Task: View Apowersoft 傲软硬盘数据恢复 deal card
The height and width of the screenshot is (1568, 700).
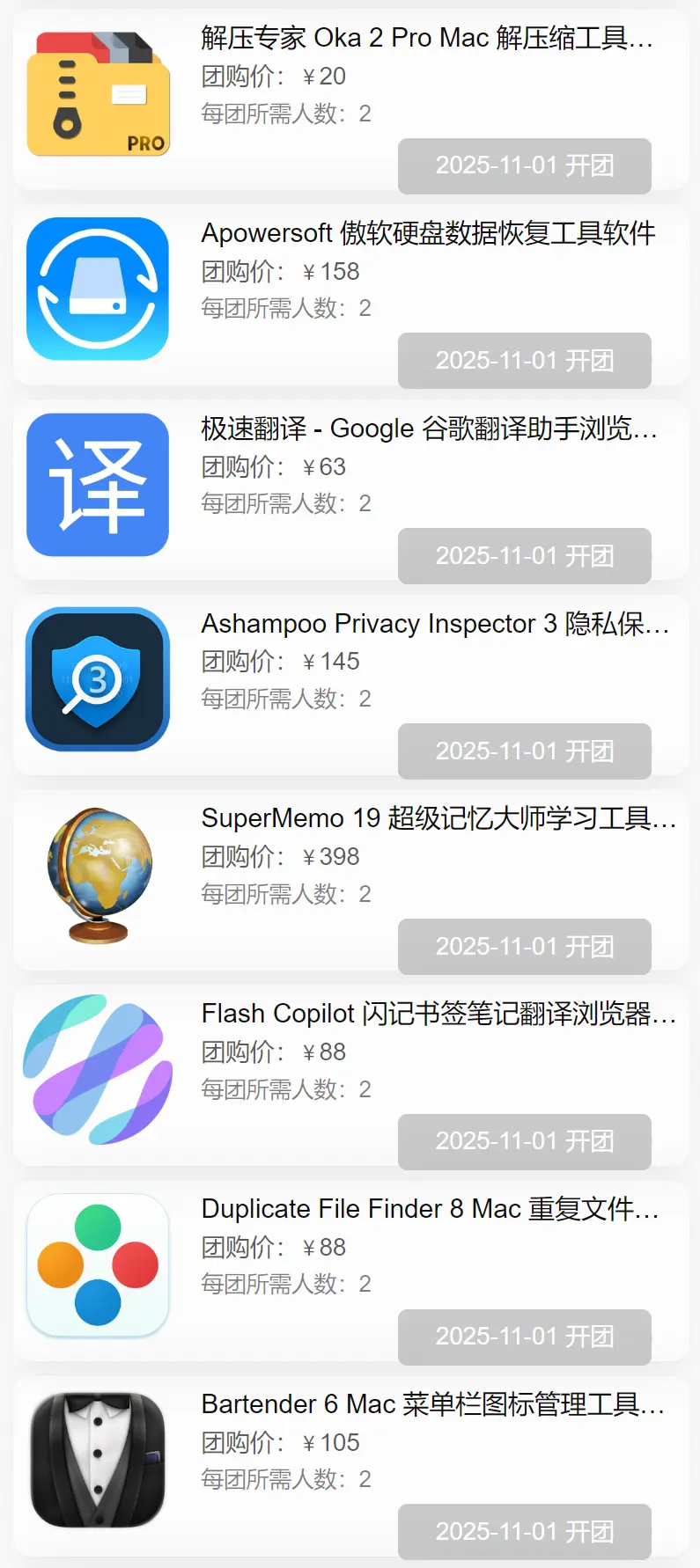Action: point(428,233)
